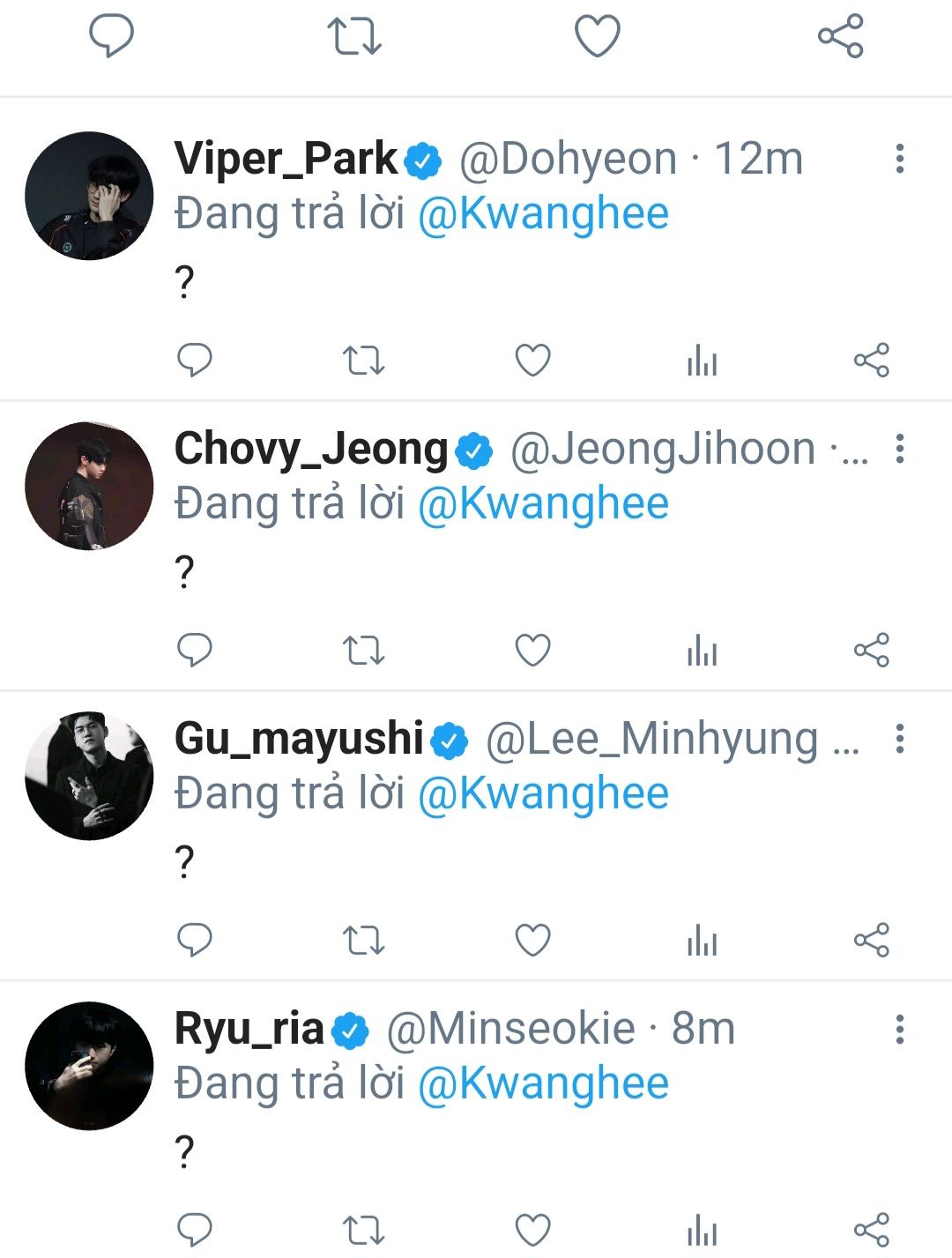Open Gu_mayushi's profile photo
Viewport: 952px width, 1258px height.
tap(89, 776)
